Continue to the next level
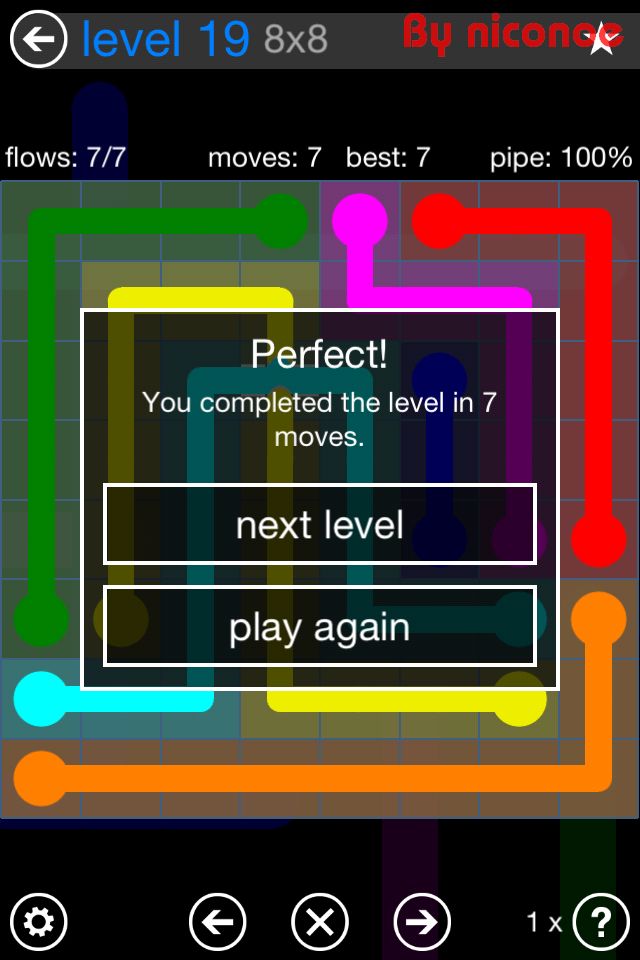640x960 pixels. coord(320,525)
